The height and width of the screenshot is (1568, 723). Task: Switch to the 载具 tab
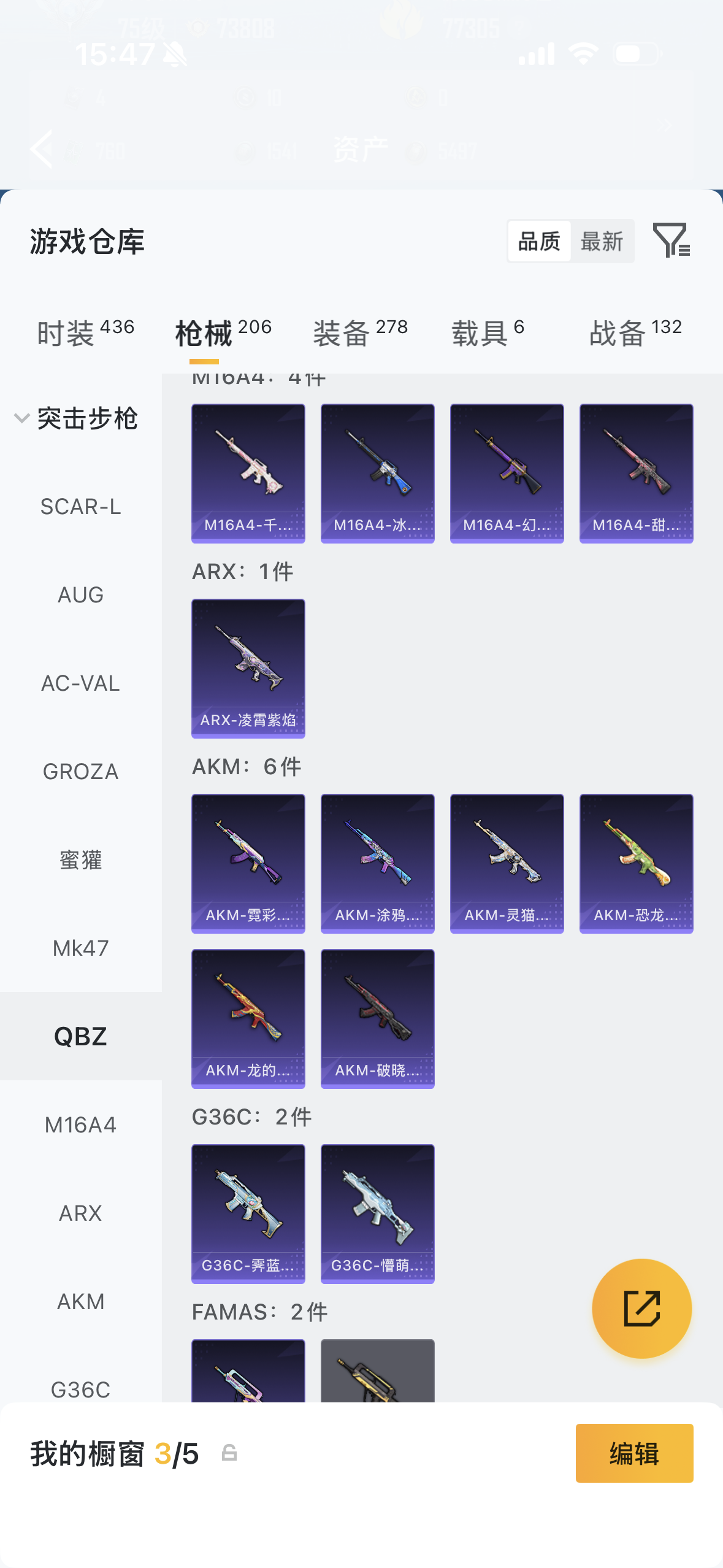pos(488,333)
